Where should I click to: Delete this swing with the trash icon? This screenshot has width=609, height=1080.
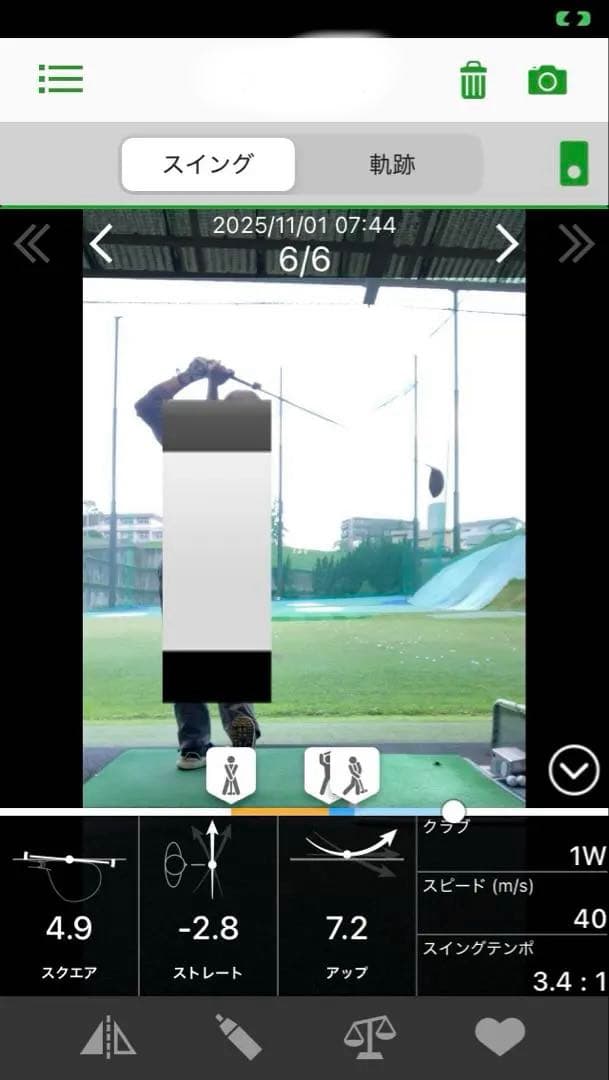[473, 80]
